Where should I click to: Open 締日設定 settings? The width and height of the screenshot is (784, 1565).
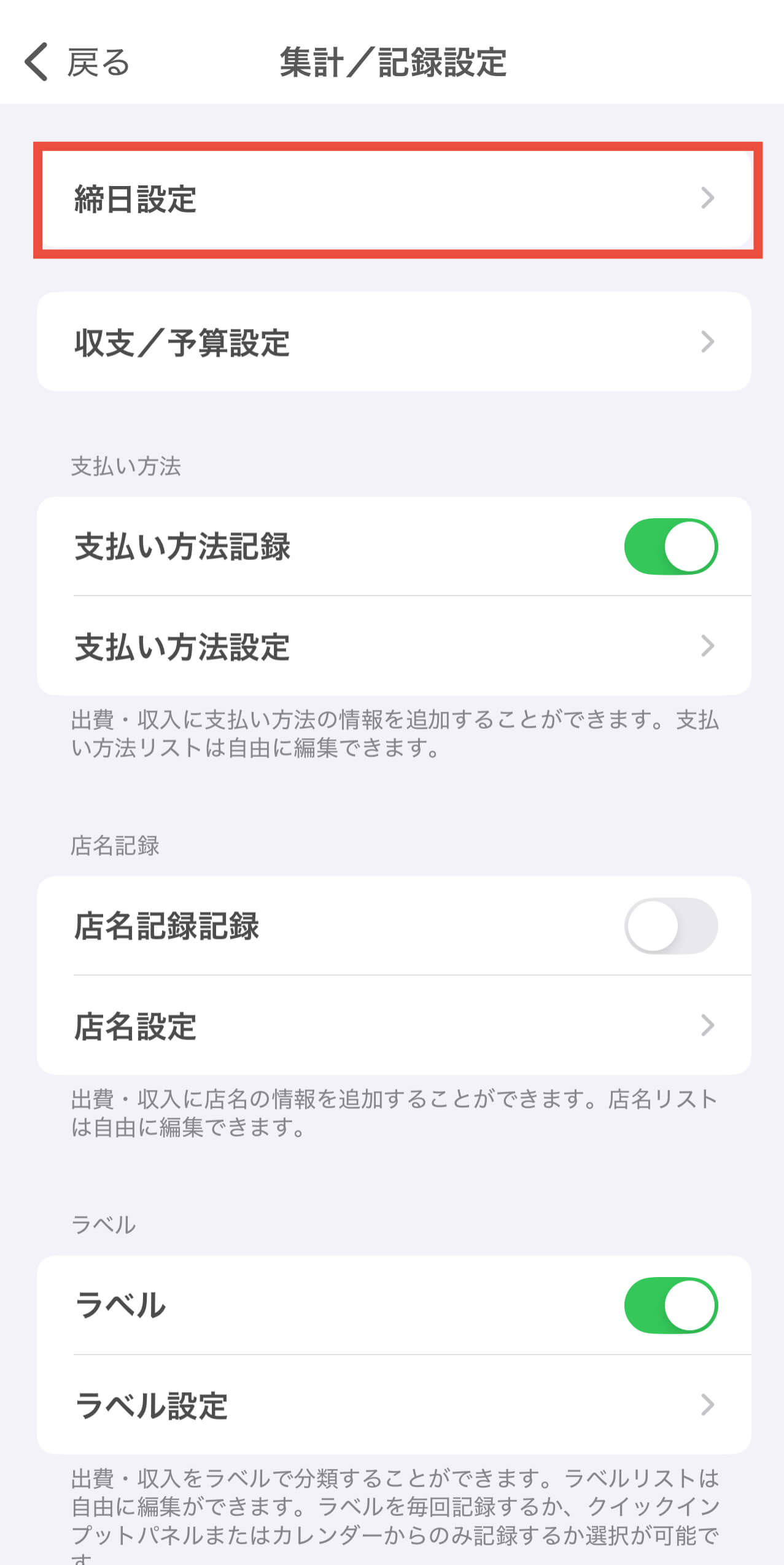[x=393, y=200]
